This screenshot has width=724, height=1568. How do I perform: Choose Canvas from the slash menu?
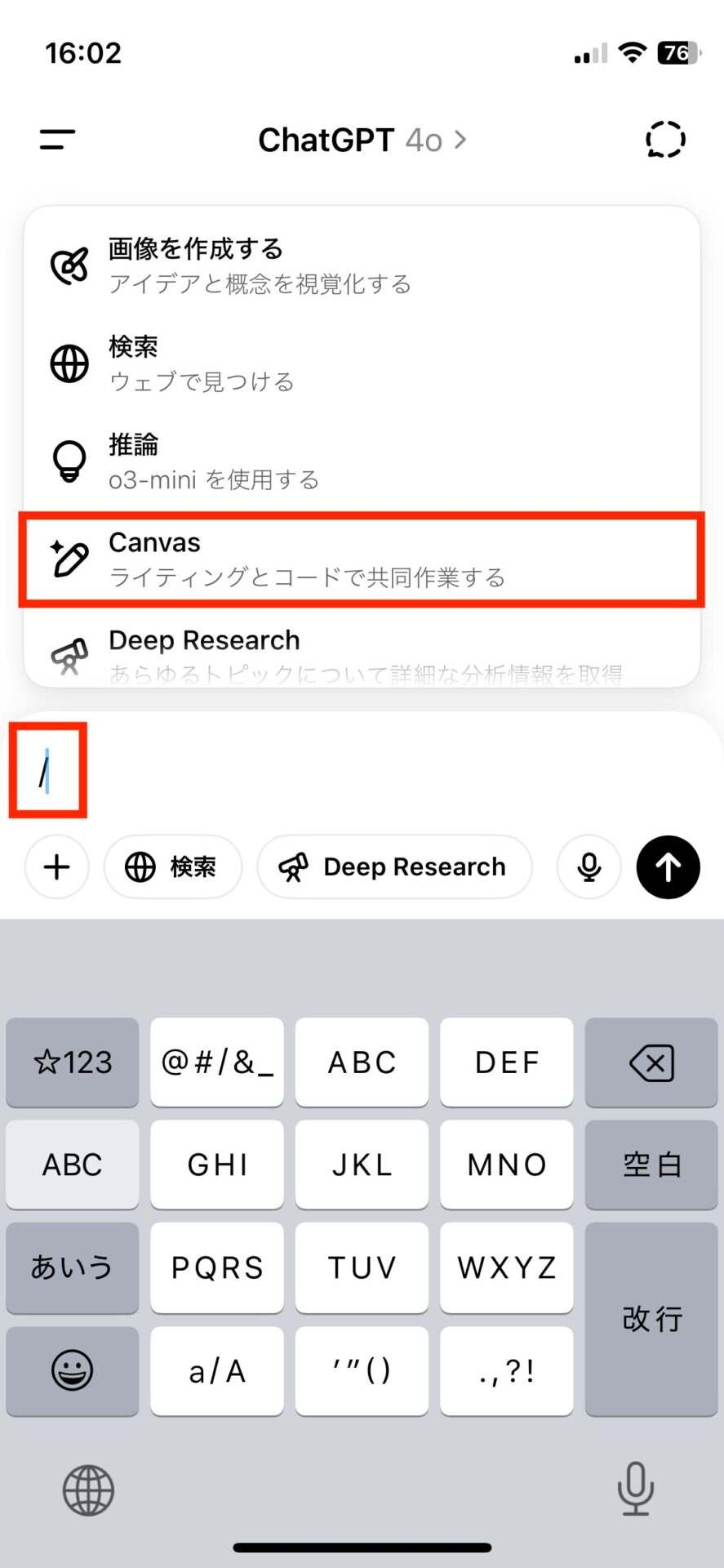point(362,559)
